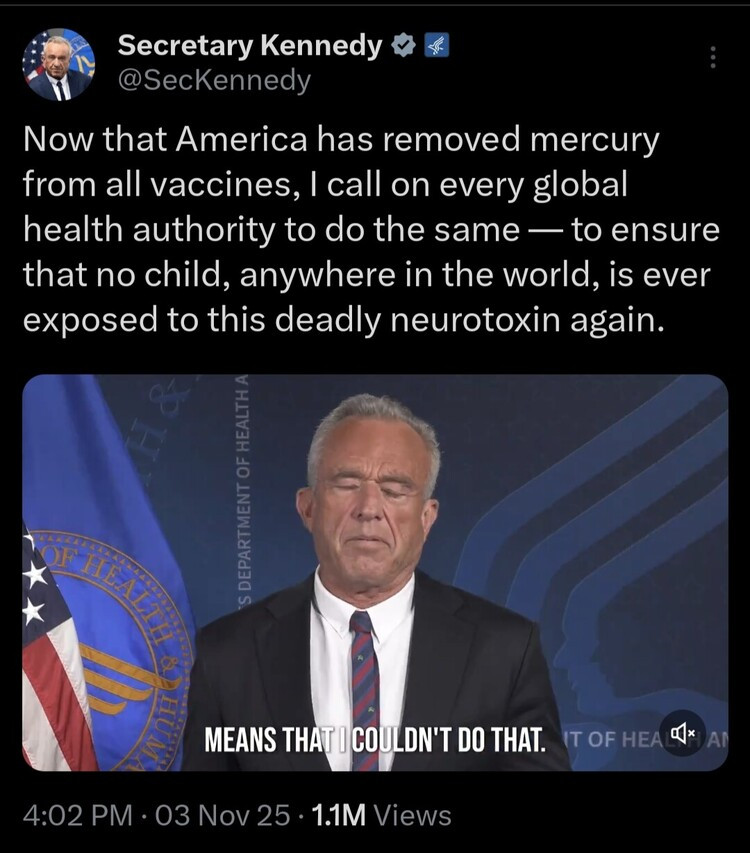Screen dimensions: 750x853
Task: Open the post's three-dot overflow menu
Action: 712,58
